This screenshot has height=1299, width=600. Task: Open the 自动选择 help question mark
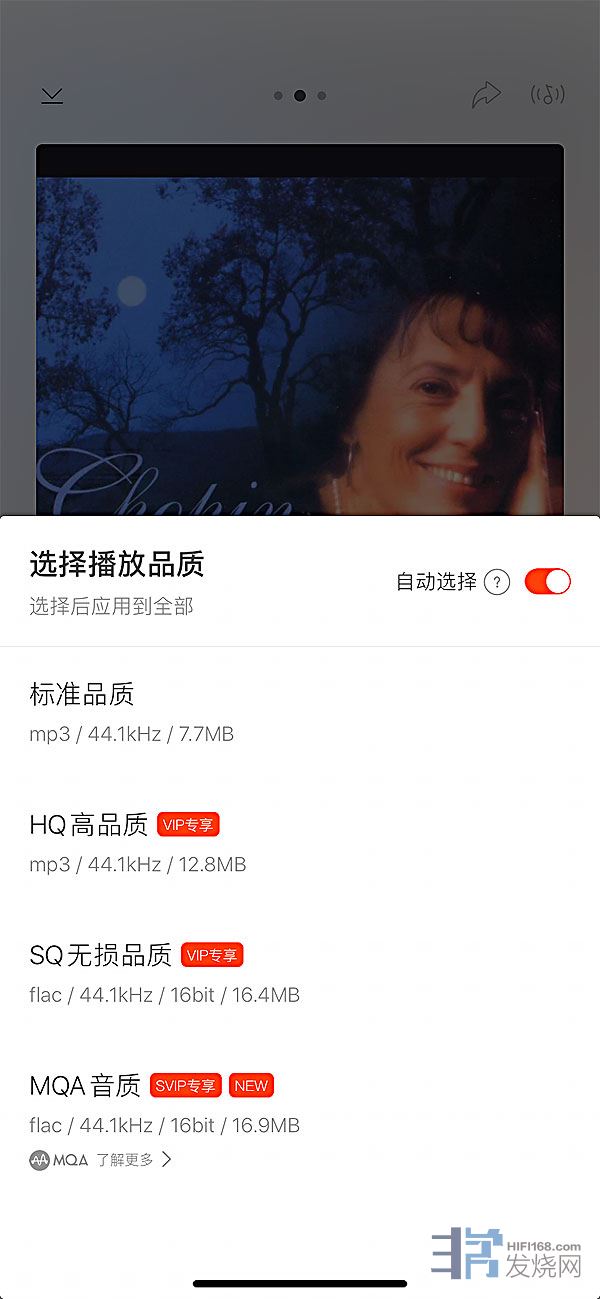tap(497, 582)
